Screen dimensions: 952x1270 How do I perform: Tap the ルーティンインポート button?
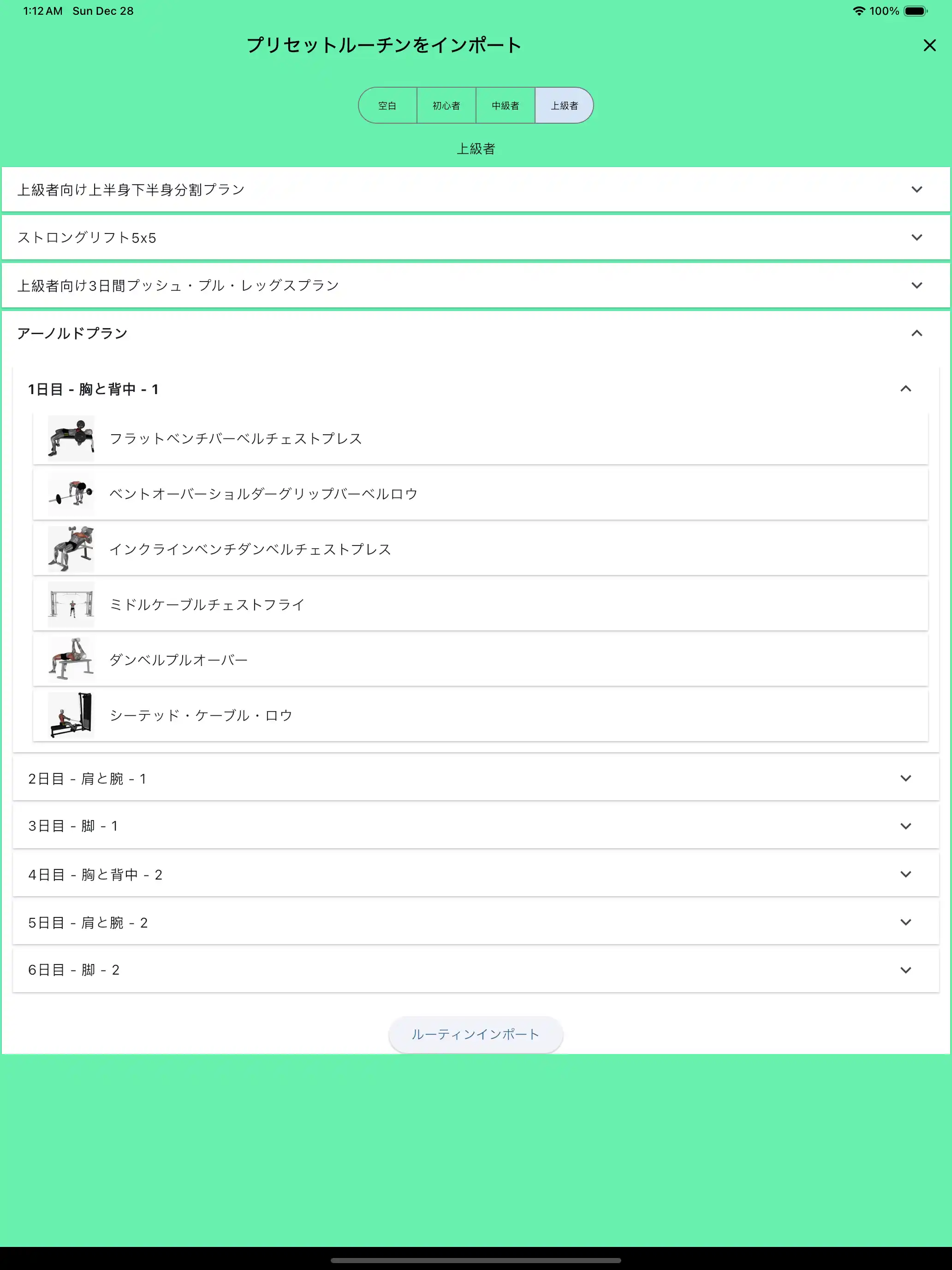475,1035
